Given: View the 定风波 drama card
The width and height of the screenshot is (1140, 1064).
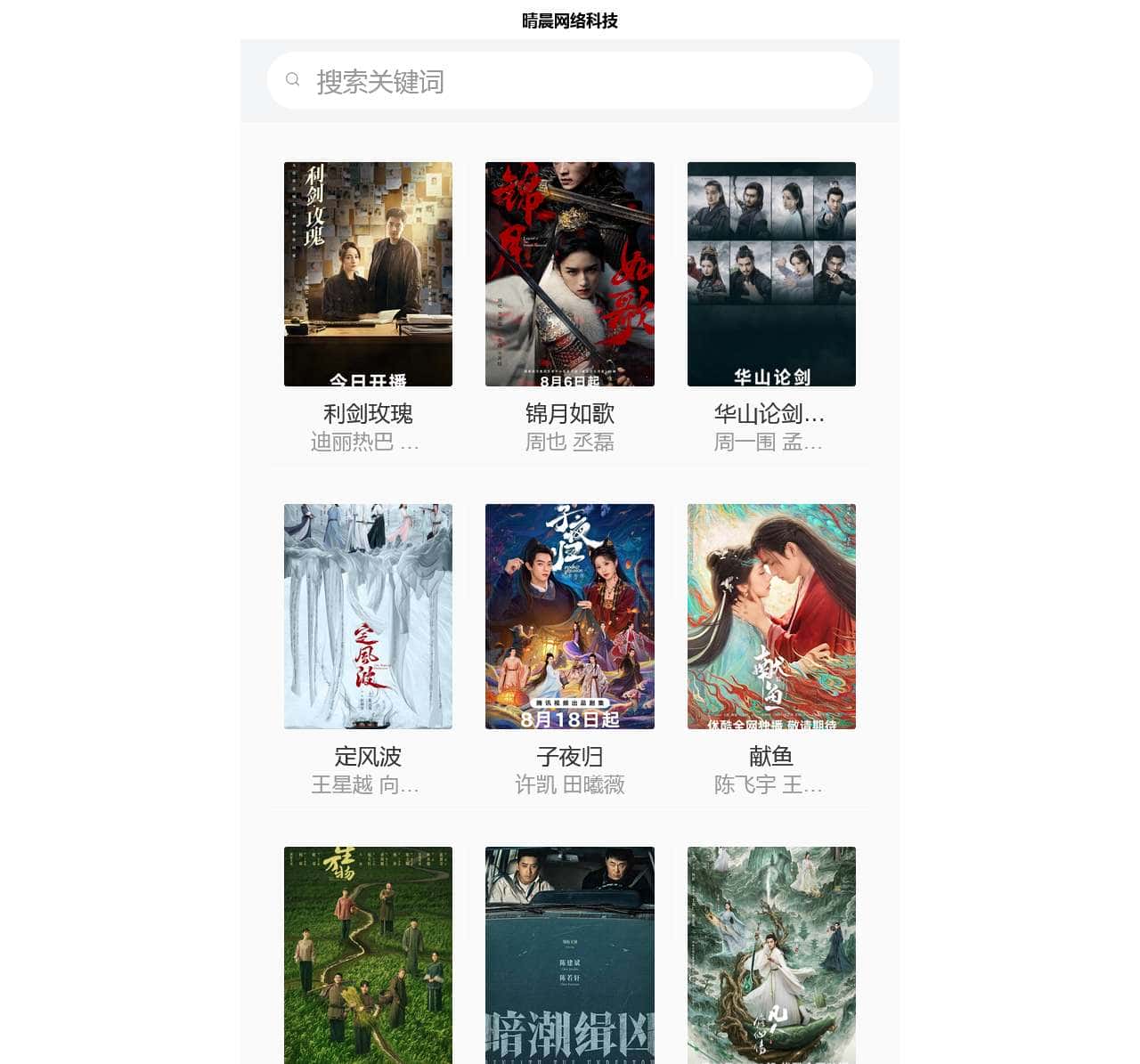Looking at the screenshot, I should (x=368, y=616).
